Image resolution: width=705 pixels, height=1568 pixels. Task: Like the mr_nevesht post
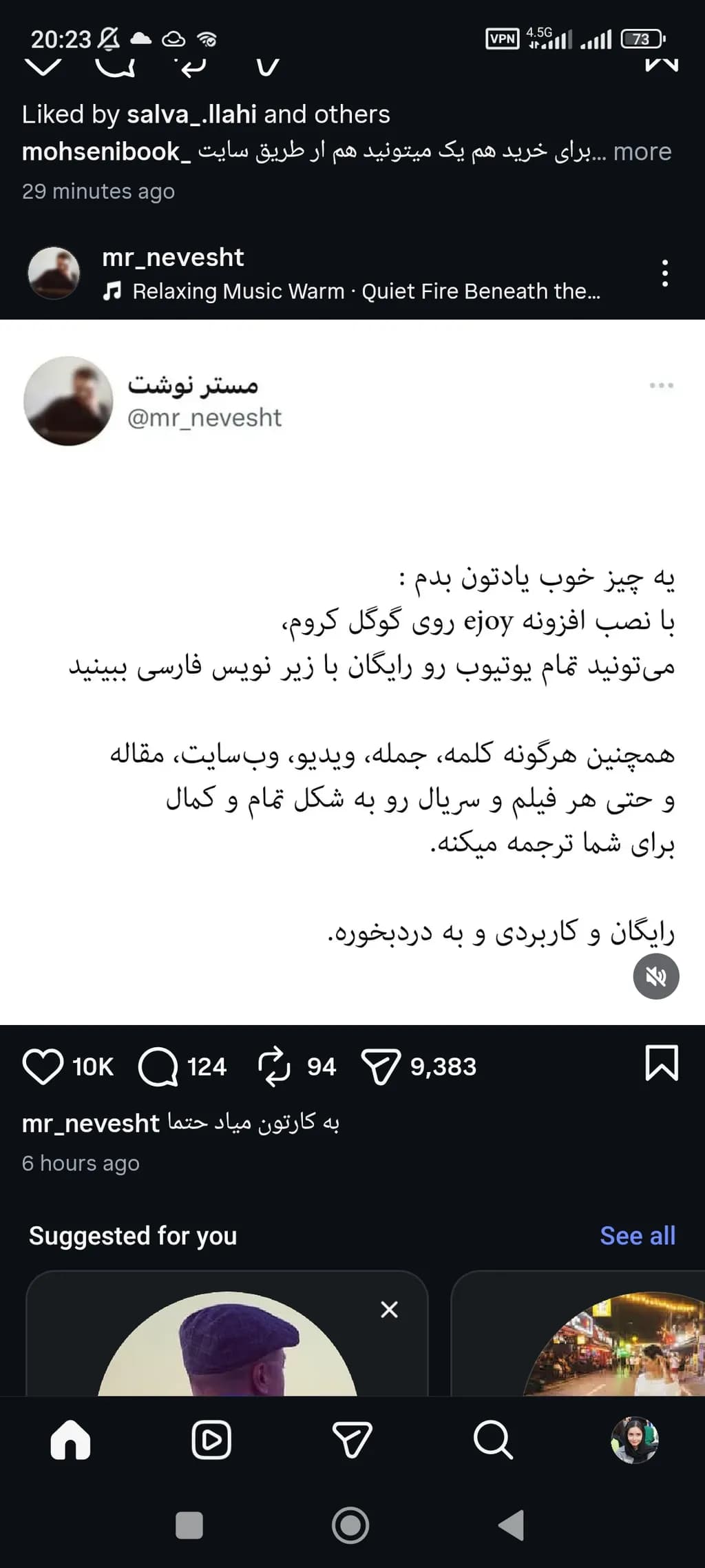coord(43,1066)
